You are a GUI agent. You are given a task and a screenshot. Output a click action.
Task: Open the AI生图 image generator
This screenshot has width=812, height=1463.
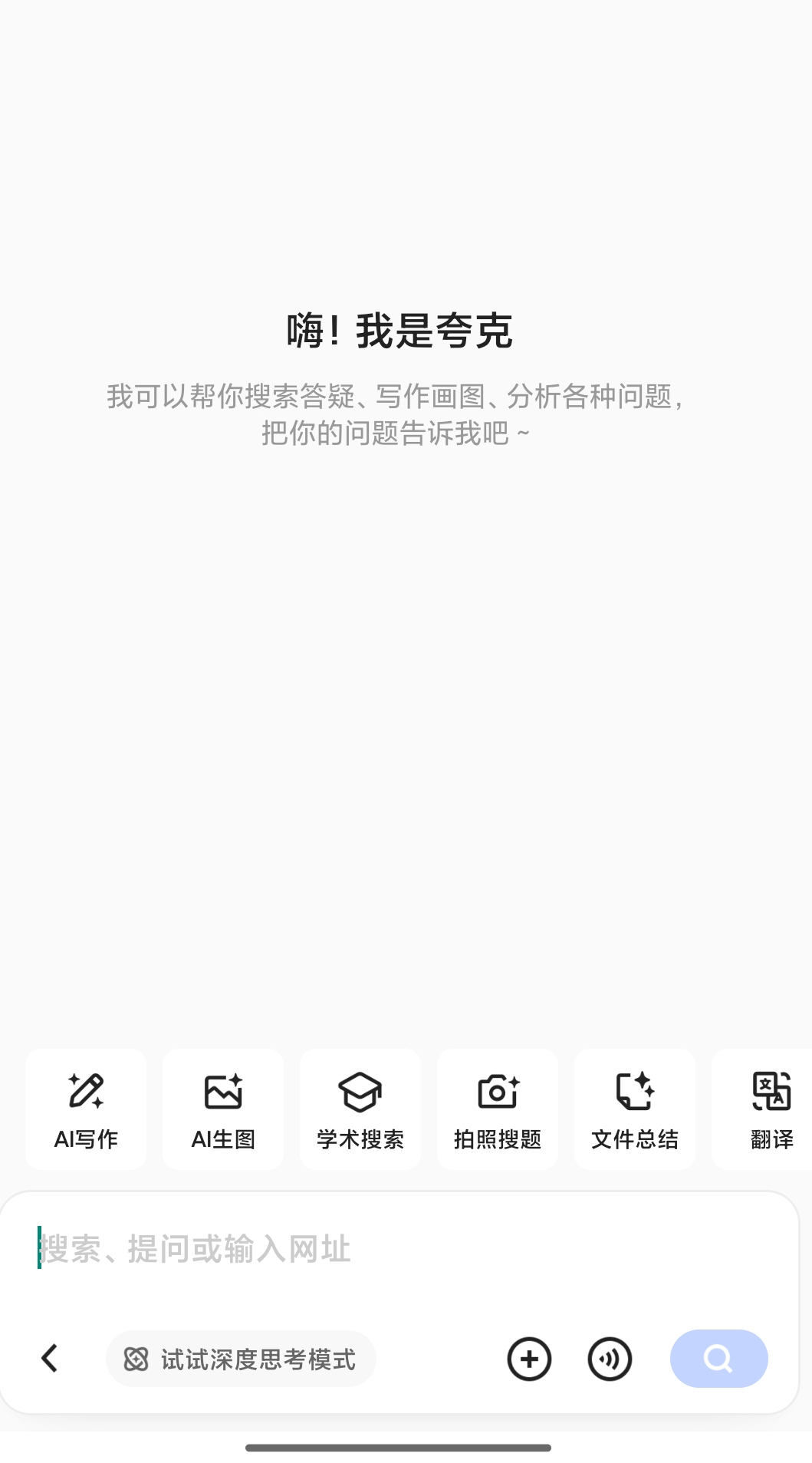pos(223,1109)
